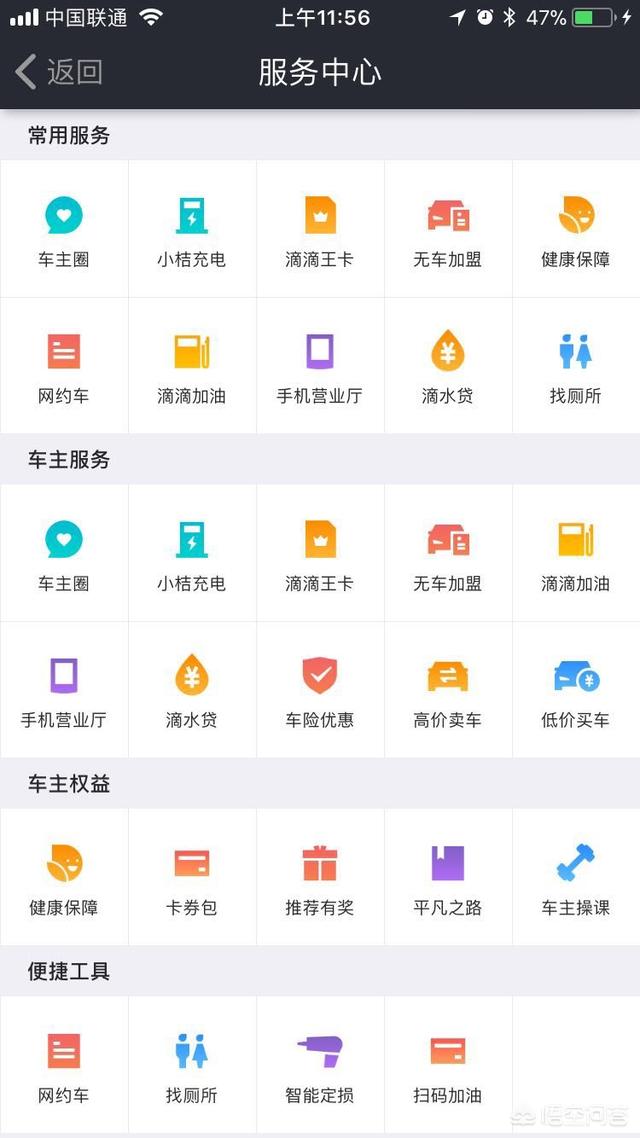
Task: Tap 推荐有奖 referral rewards
Action: coord(320,877)
